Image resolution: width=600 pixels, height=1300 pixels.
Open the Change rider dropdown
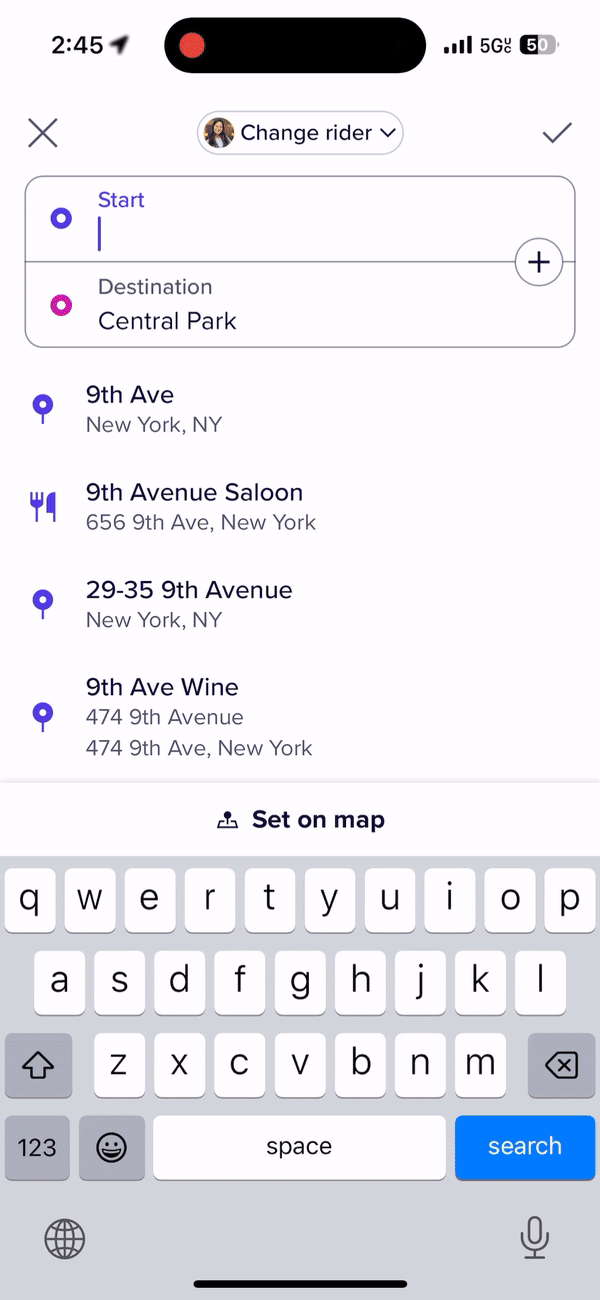click(x=300, y=133)
